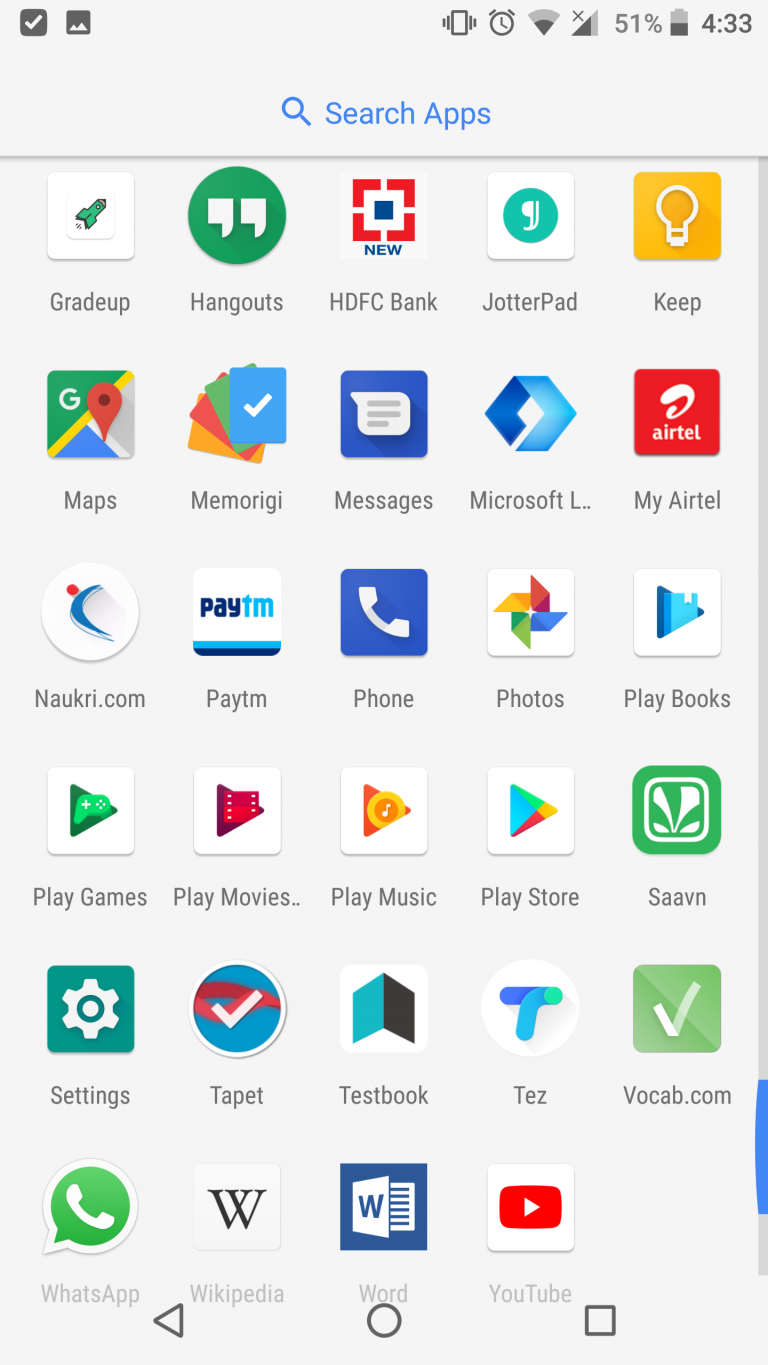Tap the Home navigation button
The image size is (768, 1365).
point(384,1320)
